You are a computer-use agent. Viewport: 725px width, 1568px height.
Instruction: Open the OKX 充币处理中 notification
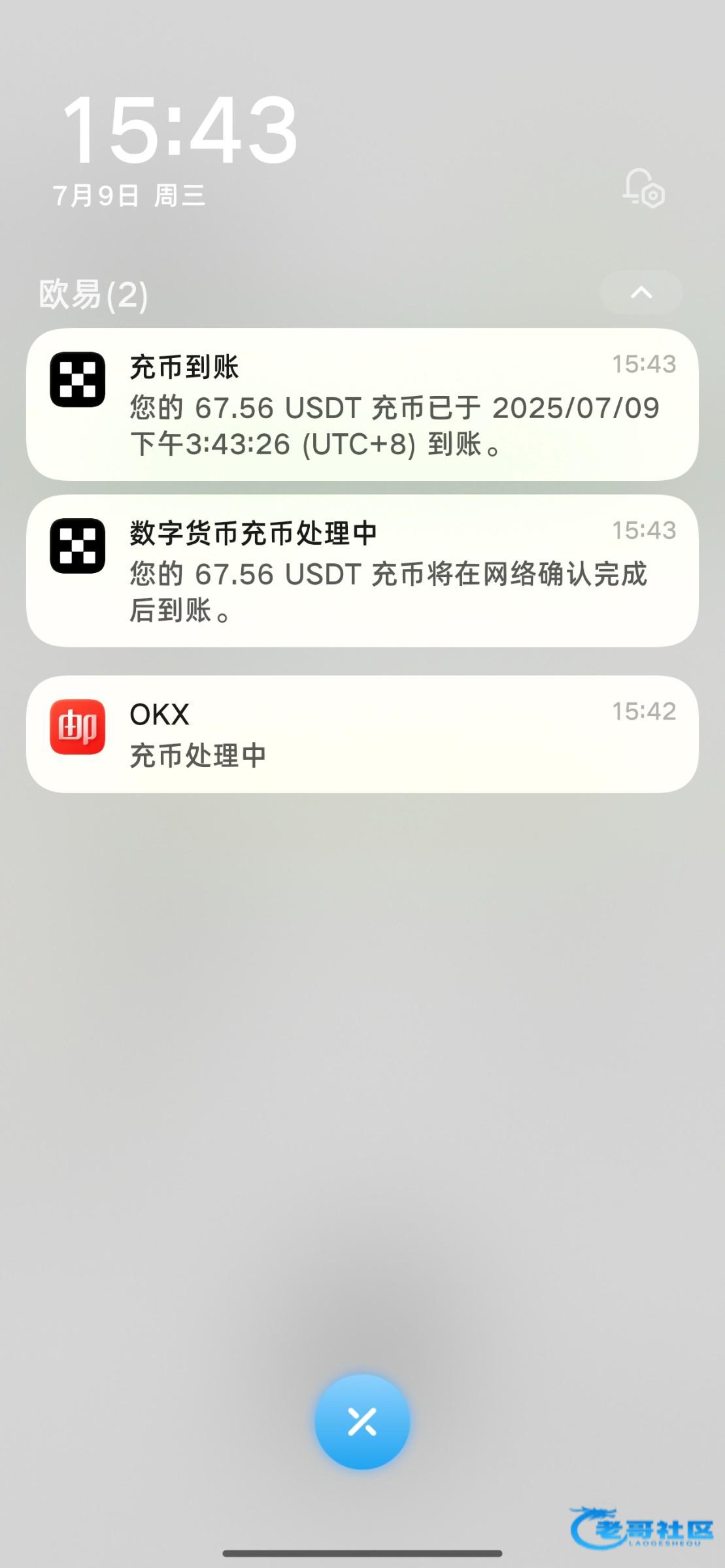point(362,734)
